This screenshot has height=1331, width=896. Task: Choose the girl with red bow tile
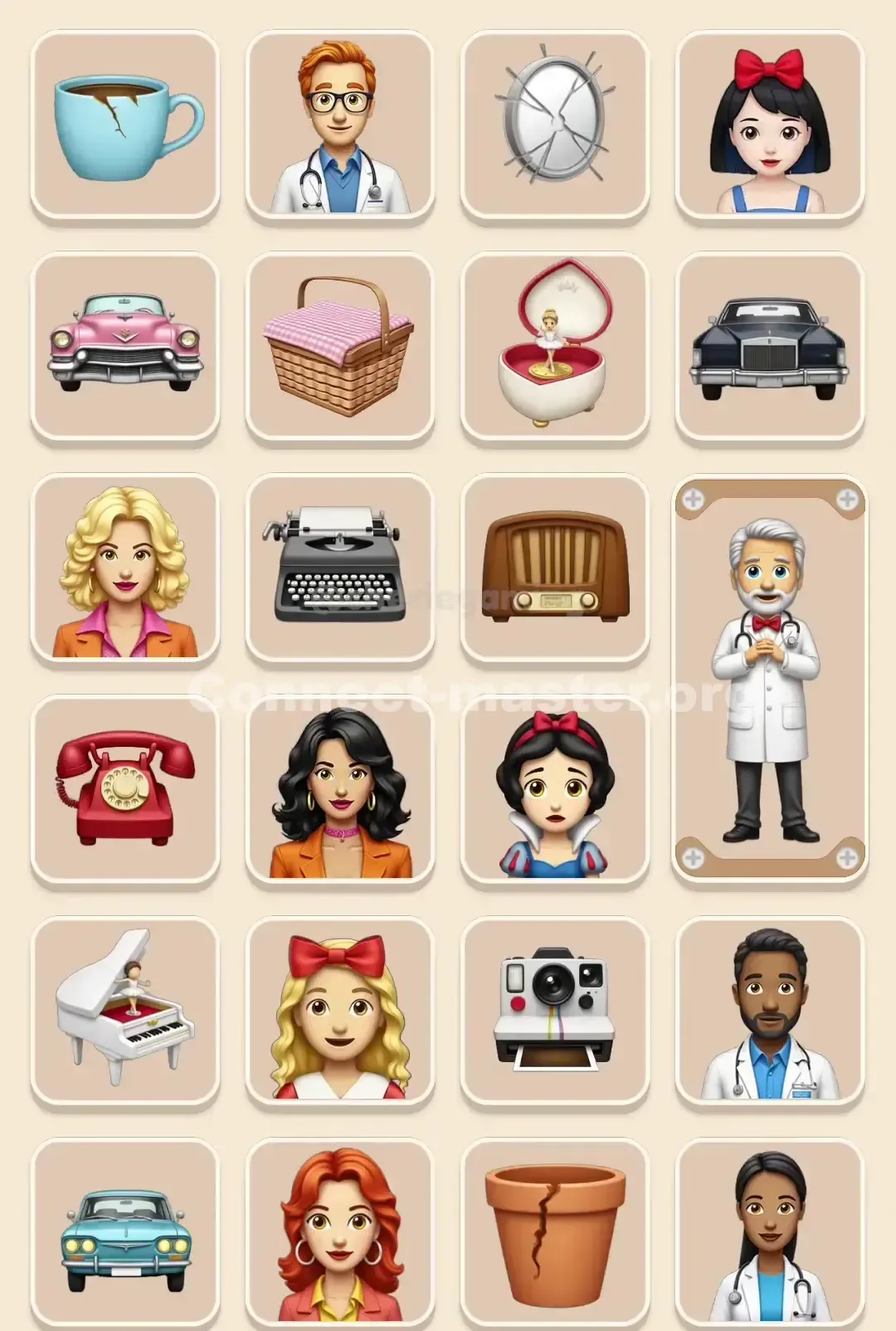pos(767,123)
